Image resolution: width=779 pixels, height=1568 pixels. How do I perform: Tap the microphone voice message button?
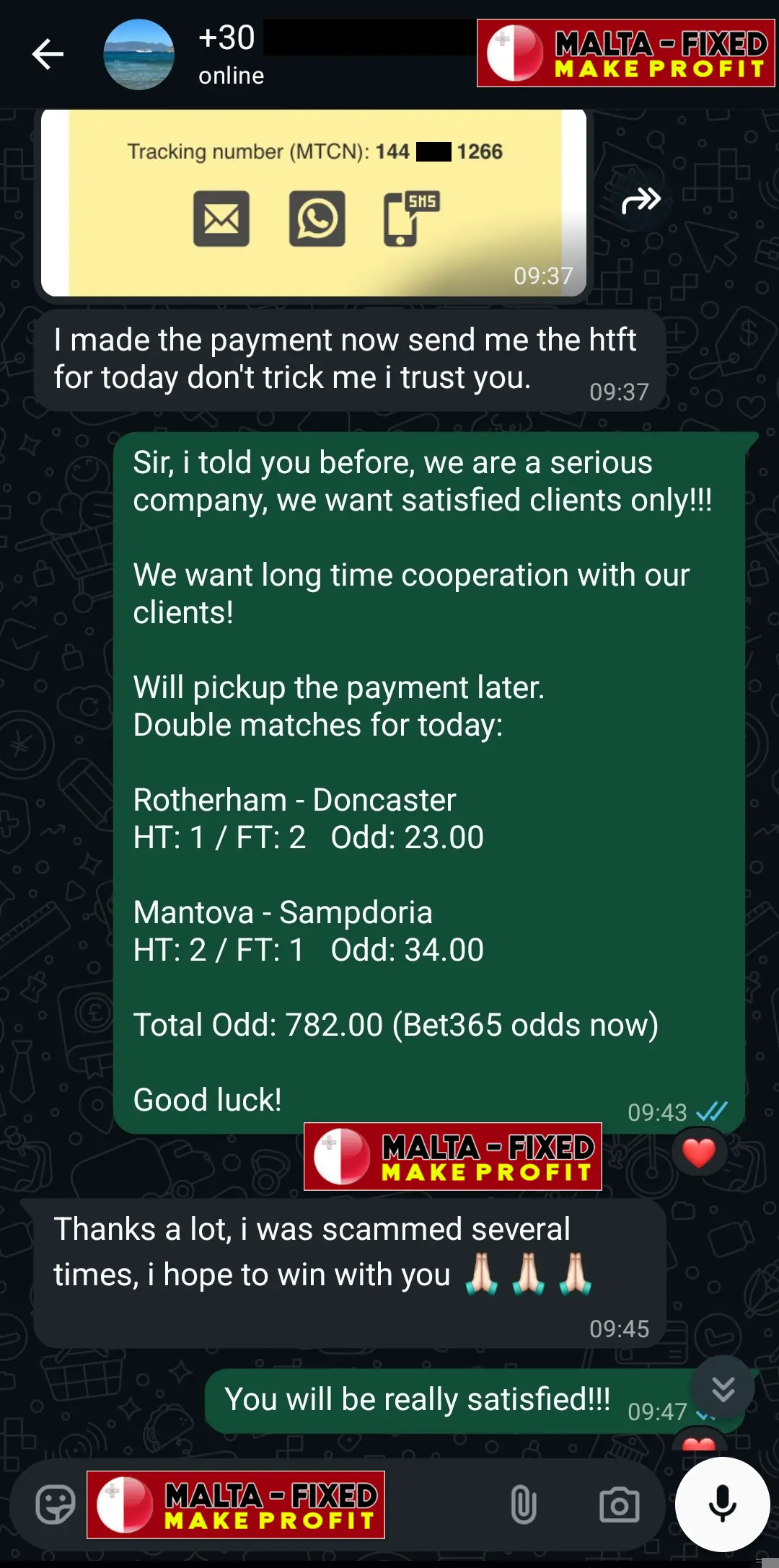721,1505
